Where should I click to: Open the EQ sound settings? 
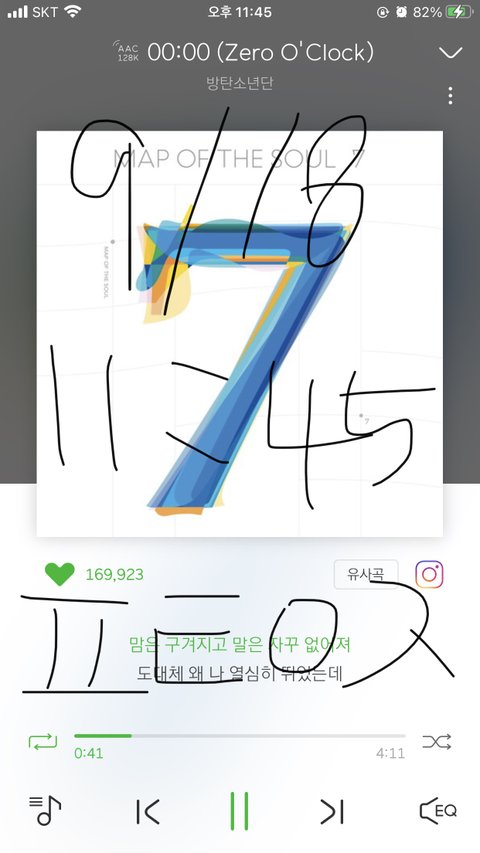click(x=438, y=811)
